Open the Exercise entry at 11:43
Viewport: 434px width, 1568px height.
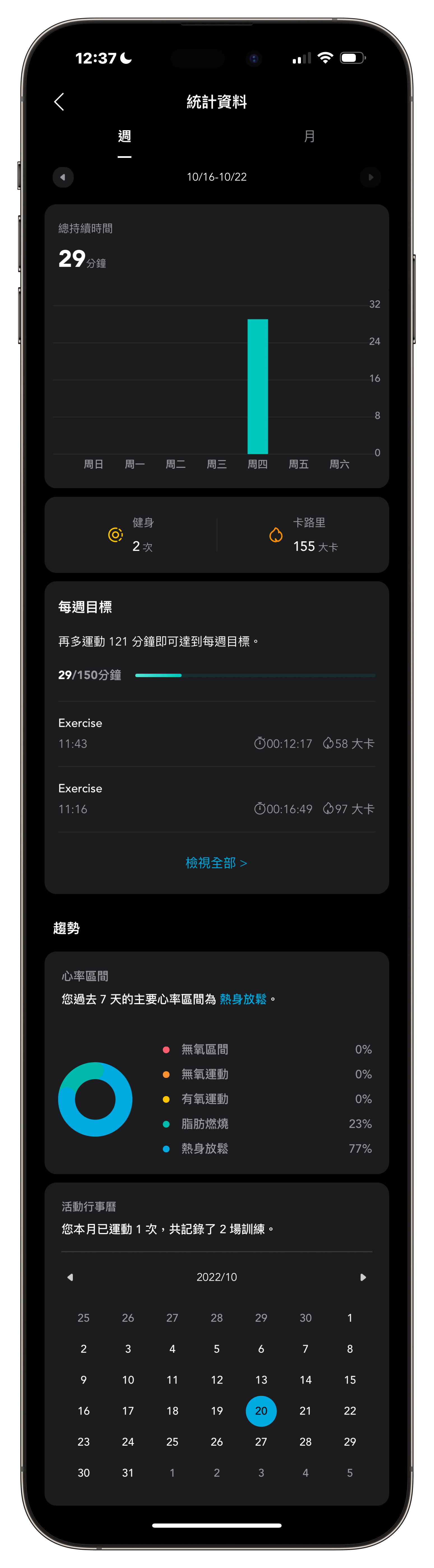(216, 734)
